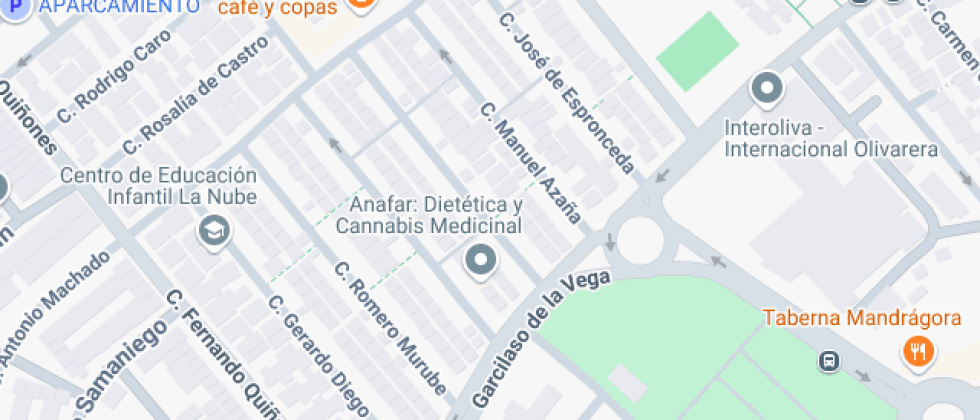Image resolution: width=980 pixels, height=420 pixels.
Task: Select the Anafar Dietética y Cannabis Medicinal pin
Action: pyautogui.click(x=481, y=261)
